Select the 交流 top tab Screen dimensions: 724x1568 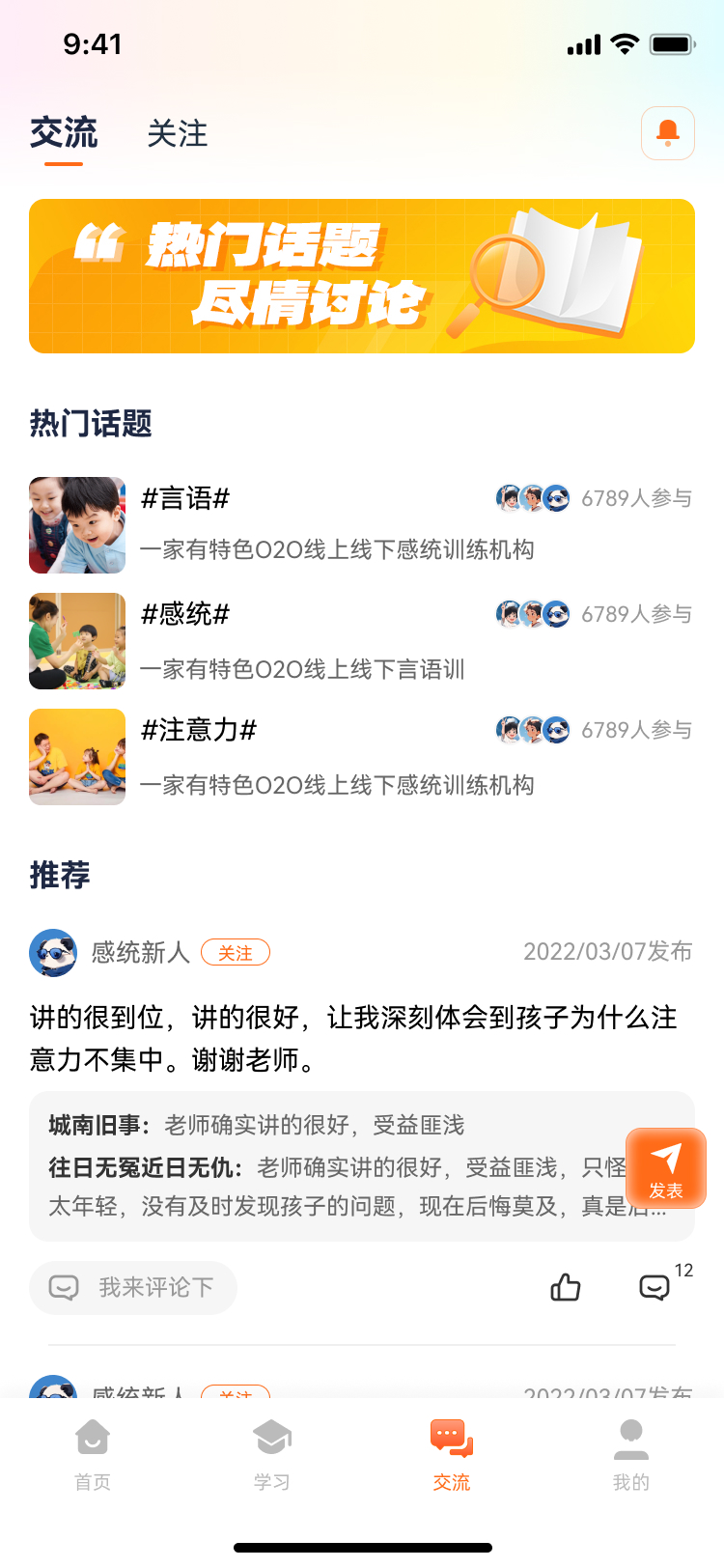(64, 133)
